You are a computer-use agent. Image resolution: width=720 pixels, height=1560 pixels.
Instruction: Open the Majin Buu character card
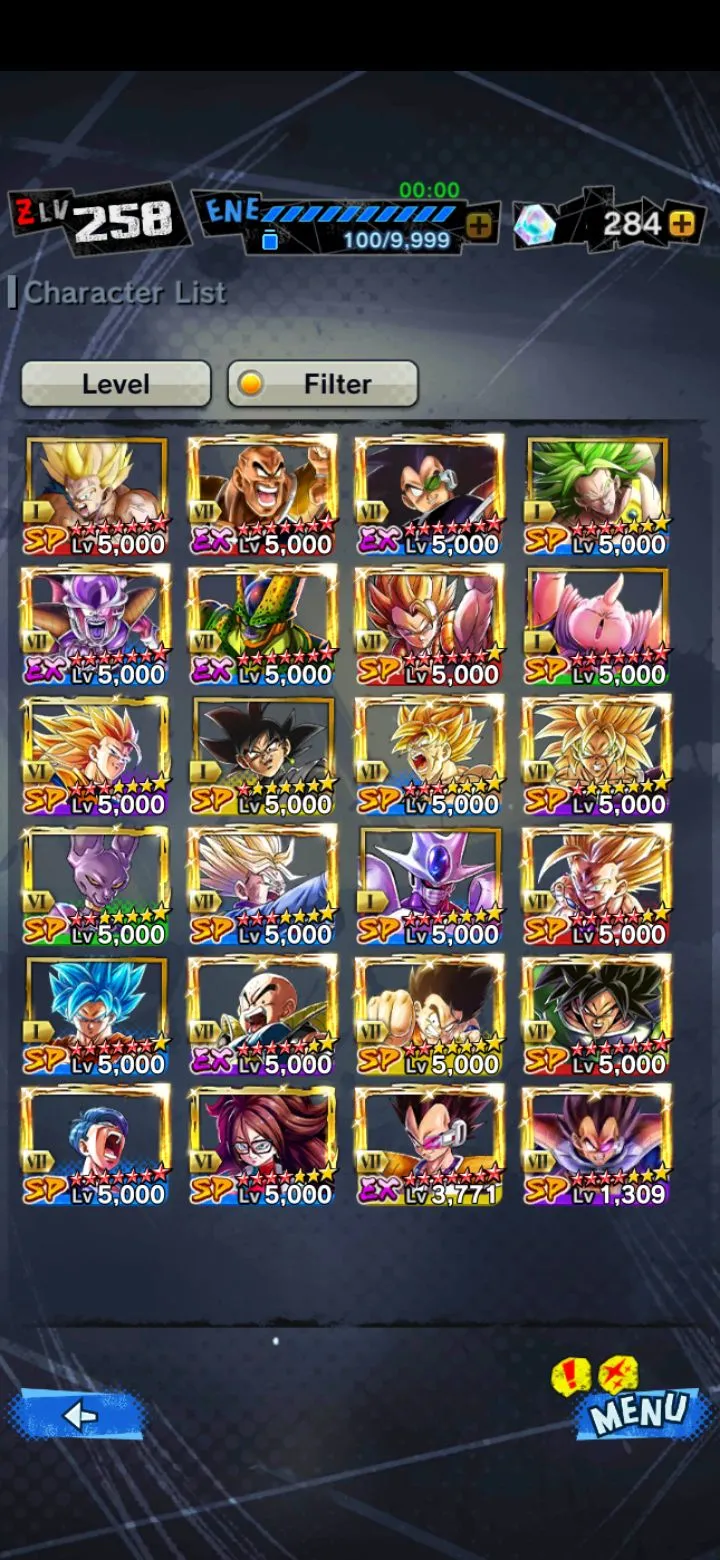pyautogui.click(x=597, y=626)
